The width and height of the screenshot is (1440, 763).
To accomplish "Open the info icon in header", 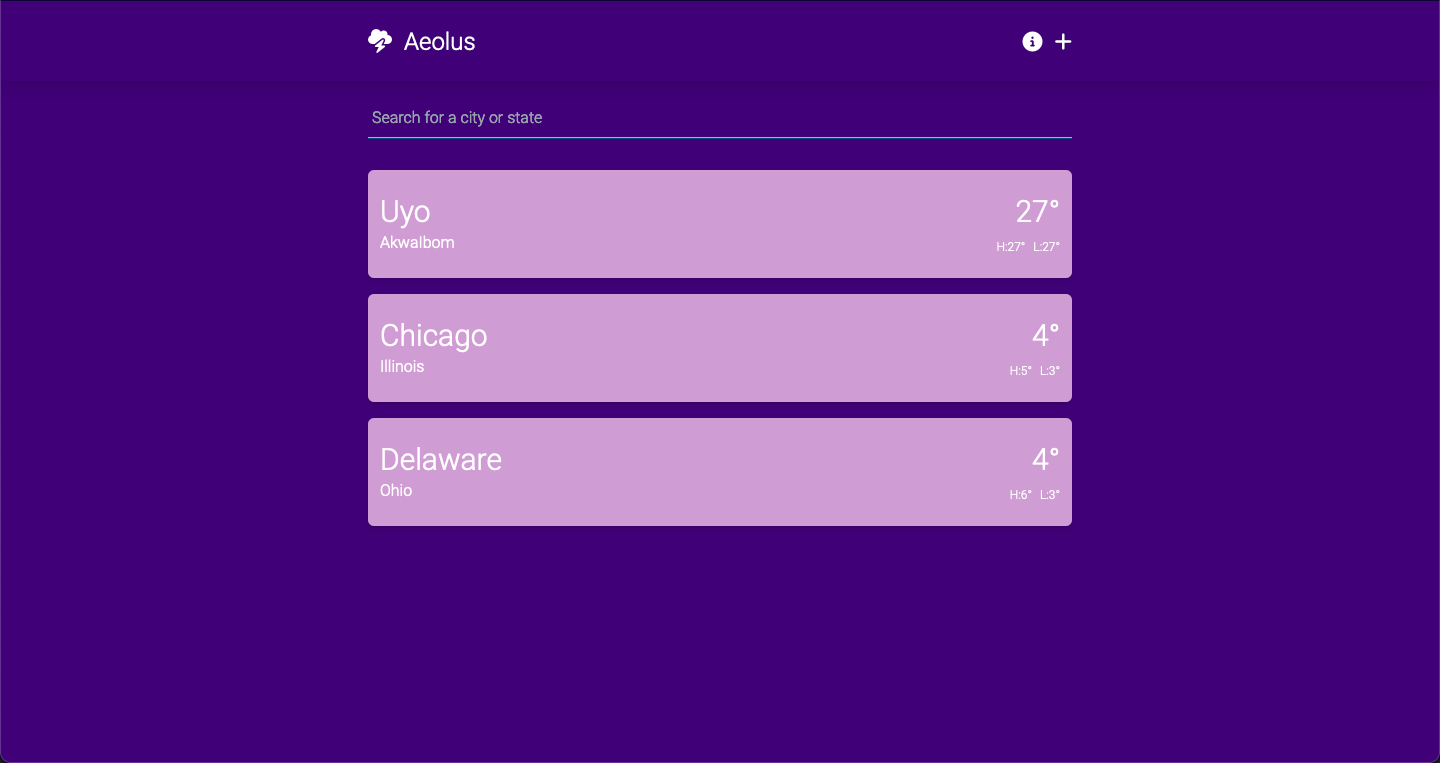I will [x=1032, y=42].
